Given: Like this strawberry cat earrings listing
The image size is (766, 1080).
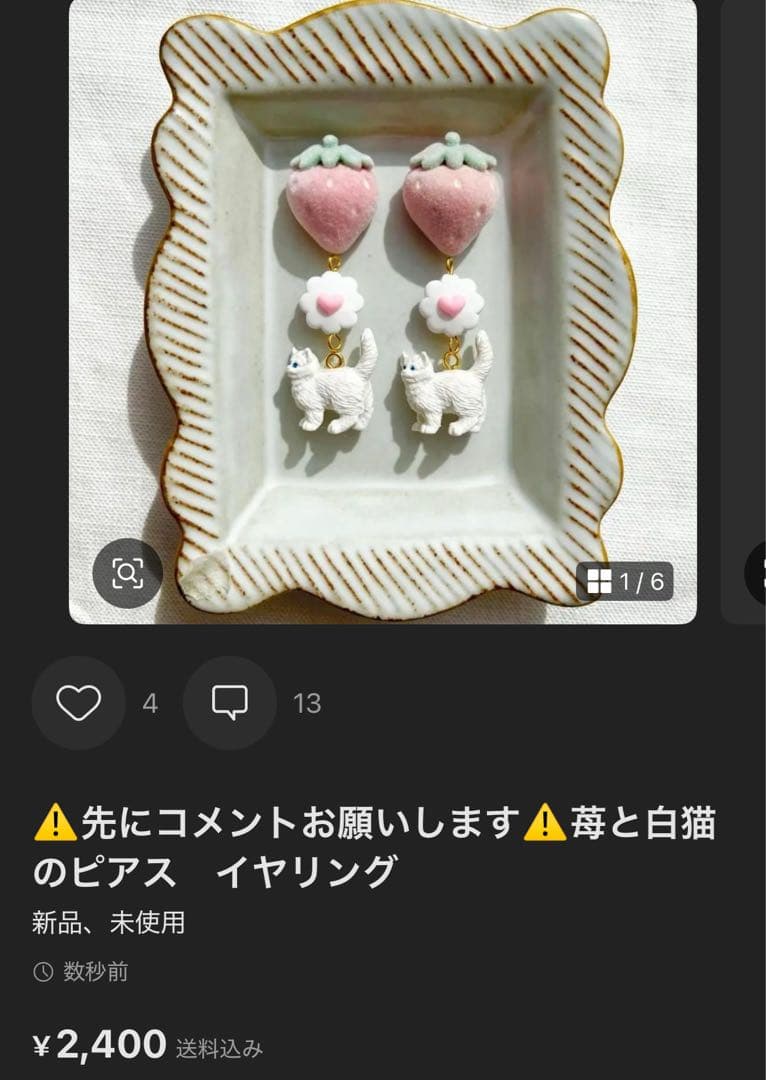Looking at the screenshot, I should tap(78, 703).
